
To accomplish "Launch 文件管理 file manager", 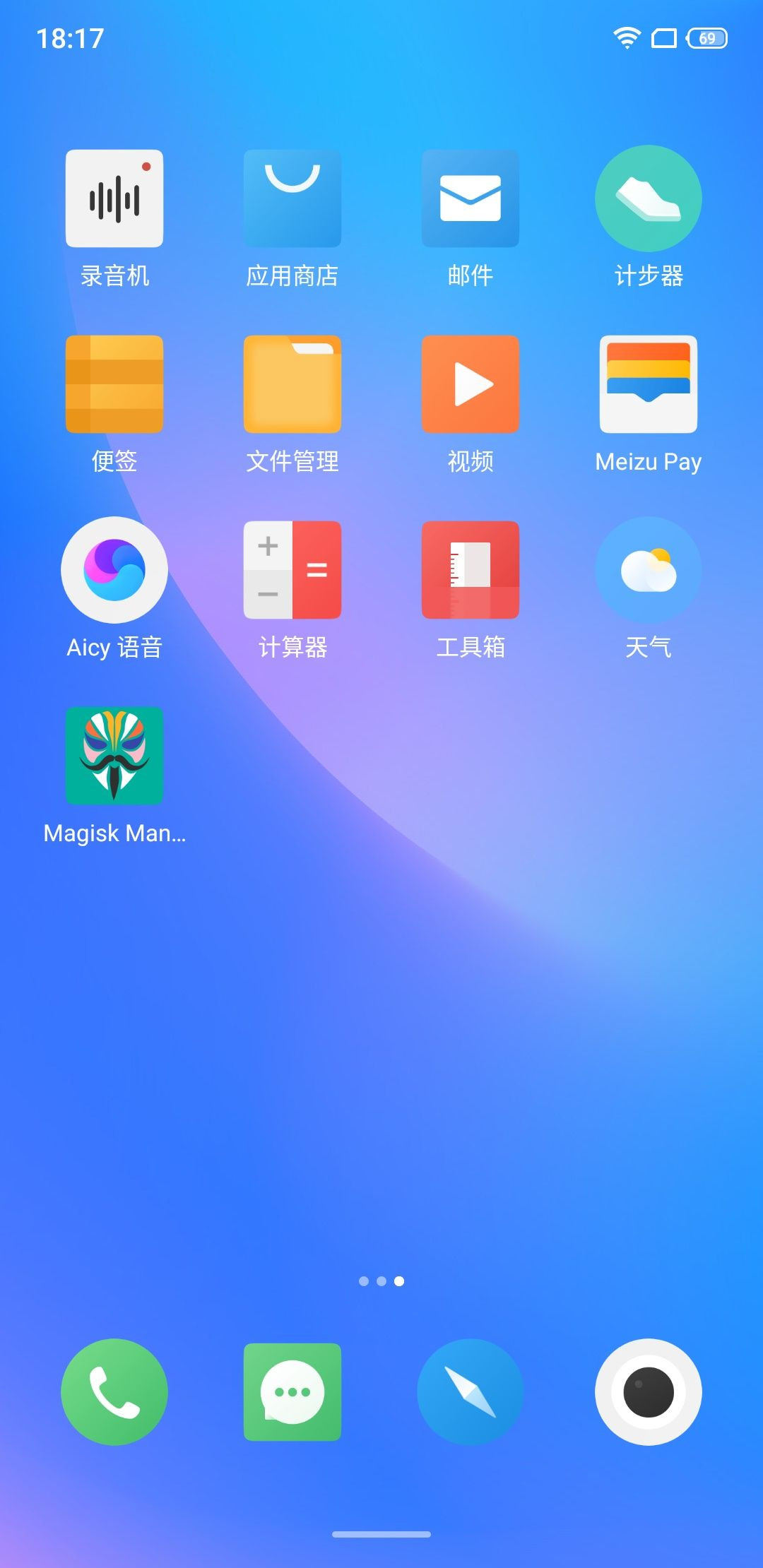I will click(292, 384).
